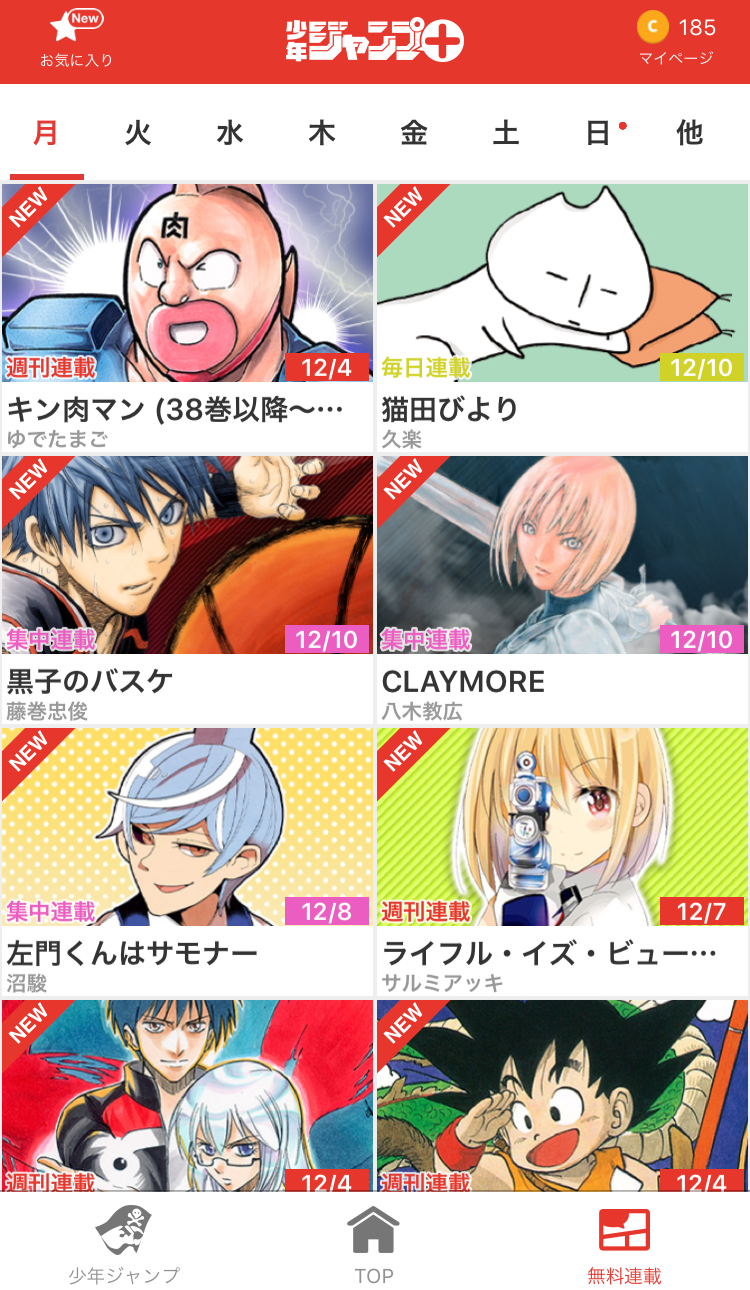
Task: Open the CLAYMORE manga
Action: [562, 590]
